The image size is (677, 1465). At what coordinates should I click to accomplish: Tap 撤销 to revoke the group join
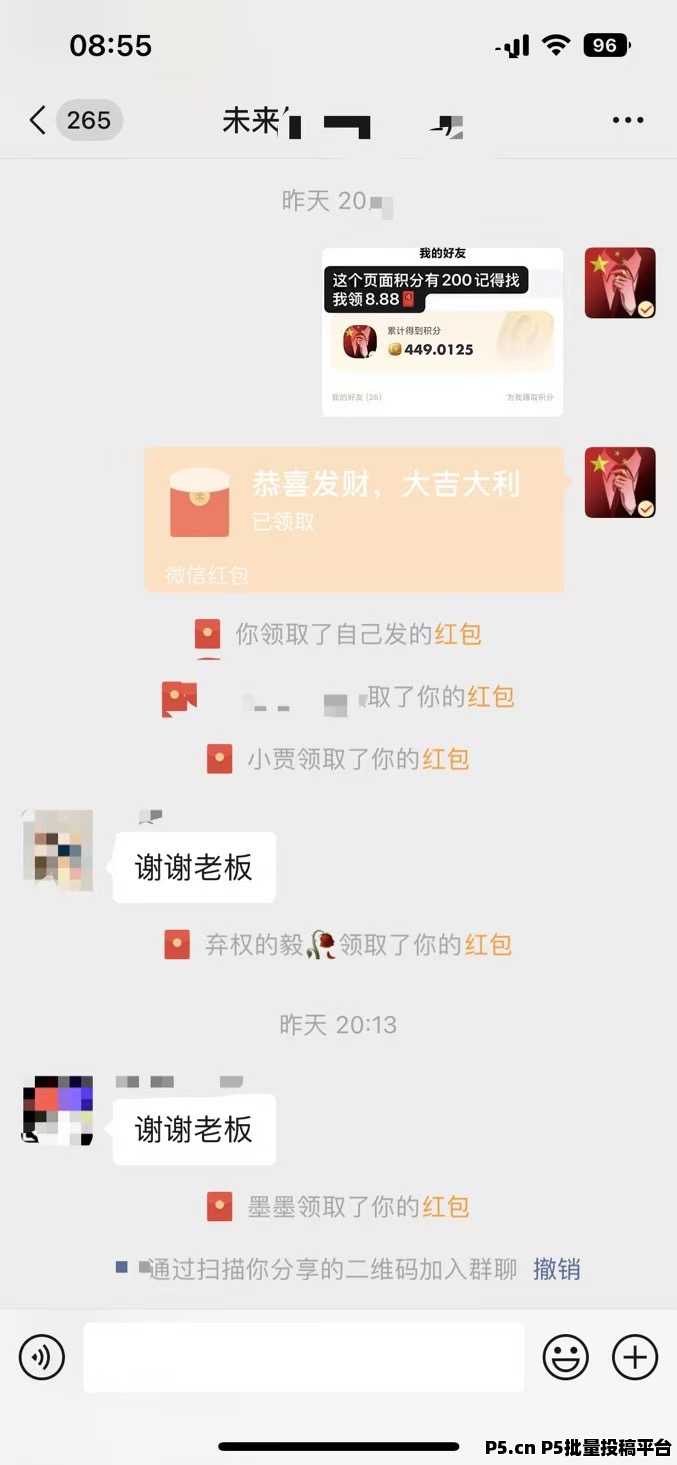(557, 1269)
